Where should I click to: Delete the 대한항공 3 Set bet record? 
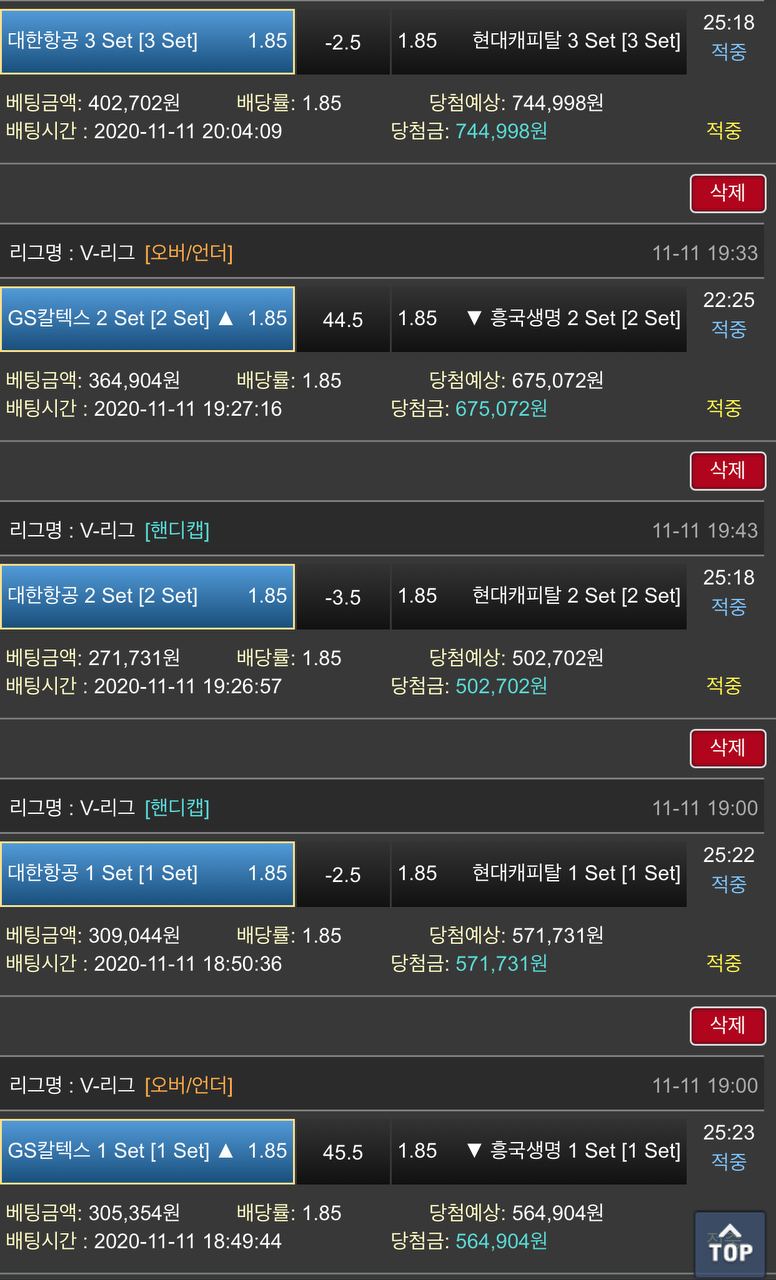[727, 193]
